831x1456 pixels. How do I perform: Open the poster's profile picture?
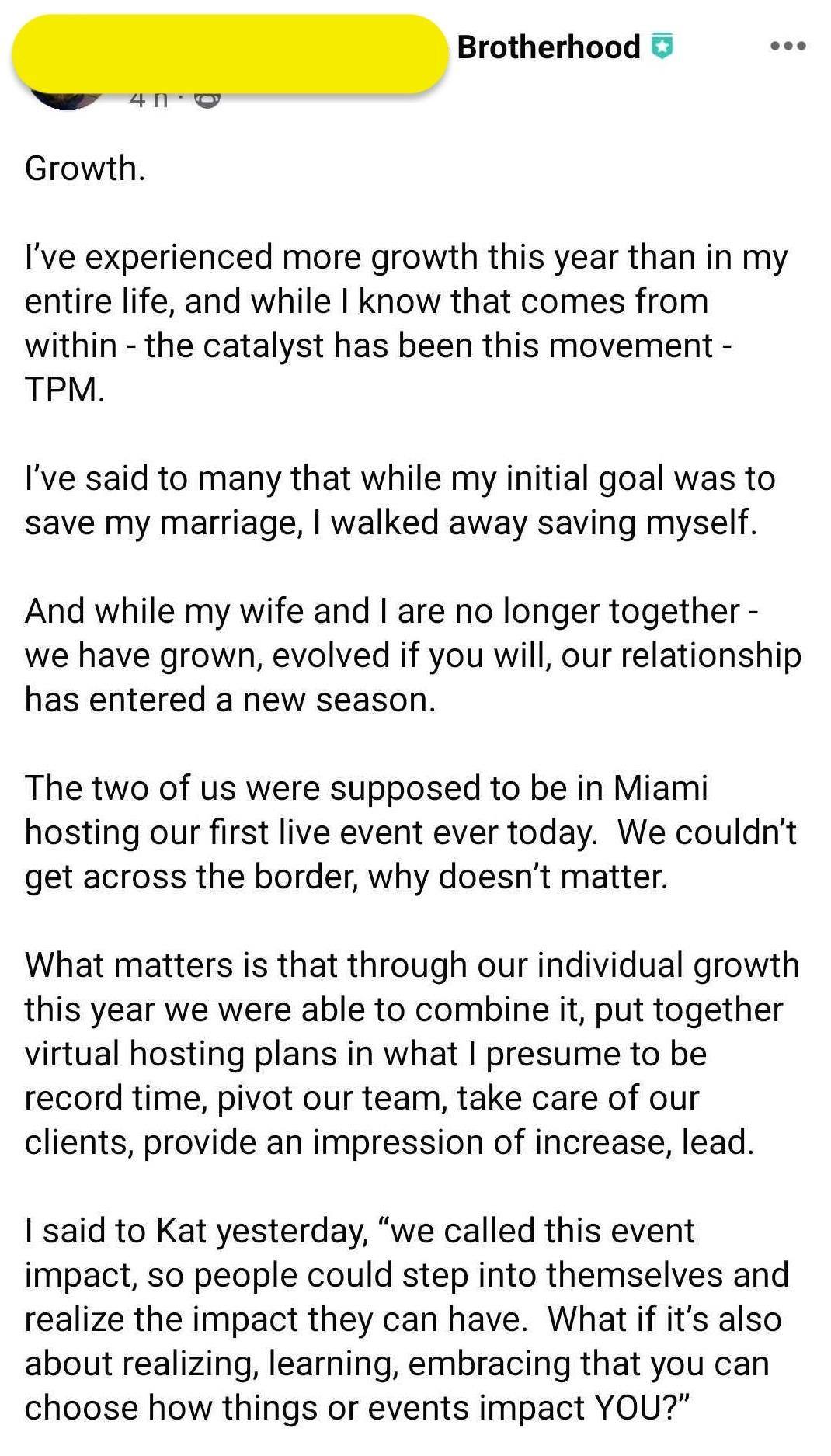click(65, 99)
